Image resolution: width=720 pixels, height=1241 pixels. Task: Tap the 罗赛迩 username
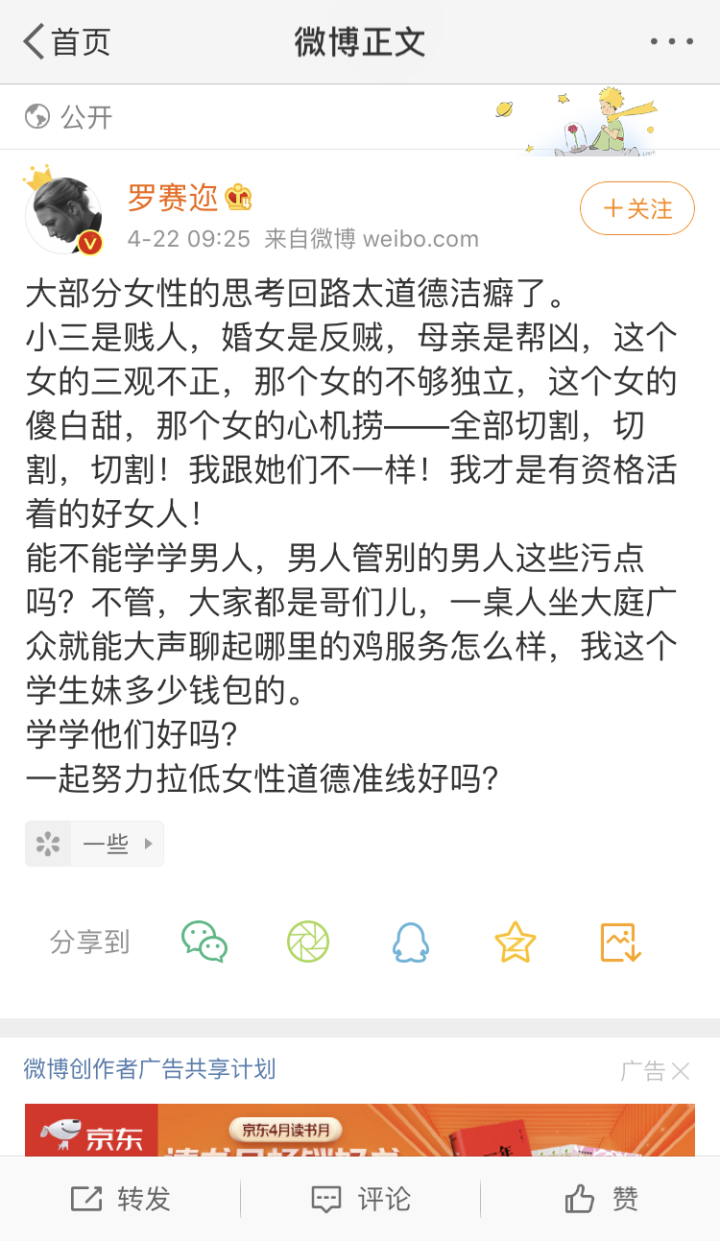tap(172, 198)
